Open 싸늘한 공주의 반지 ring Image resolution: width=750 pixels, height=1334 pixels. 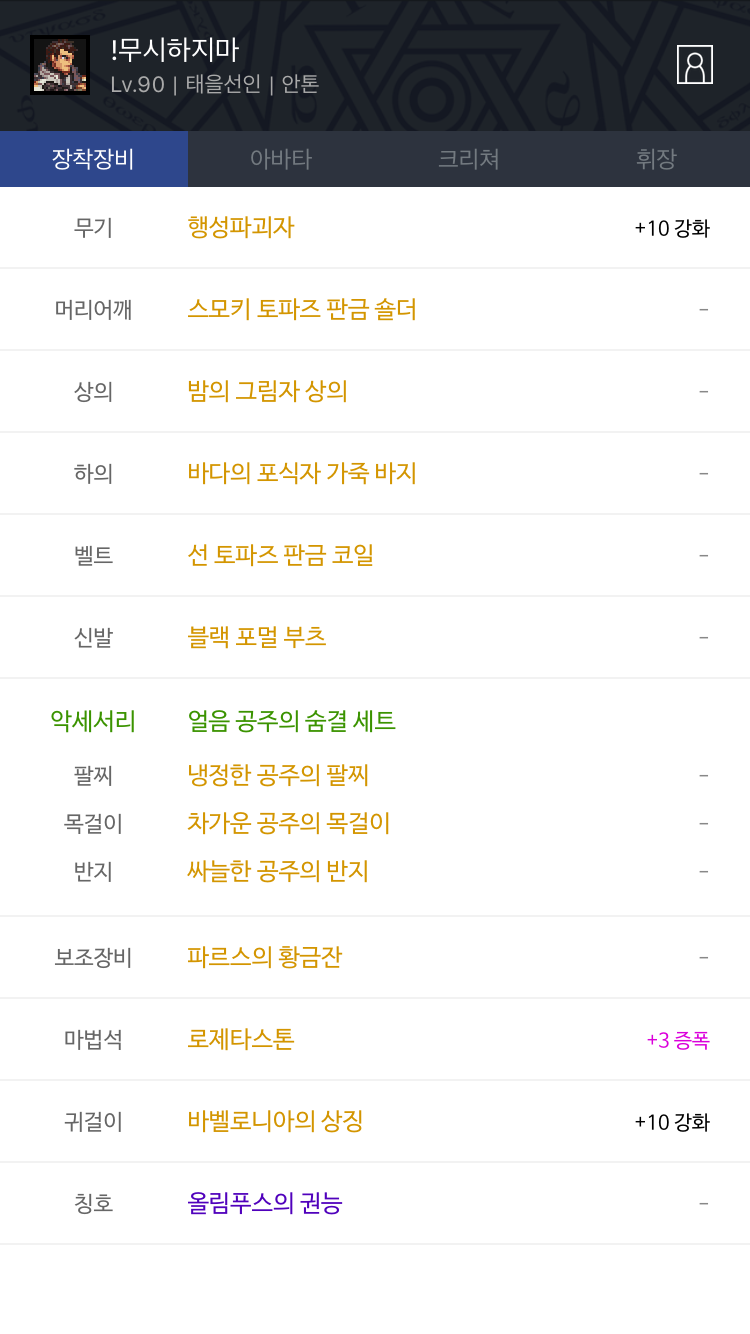click(x=279, y=871)
